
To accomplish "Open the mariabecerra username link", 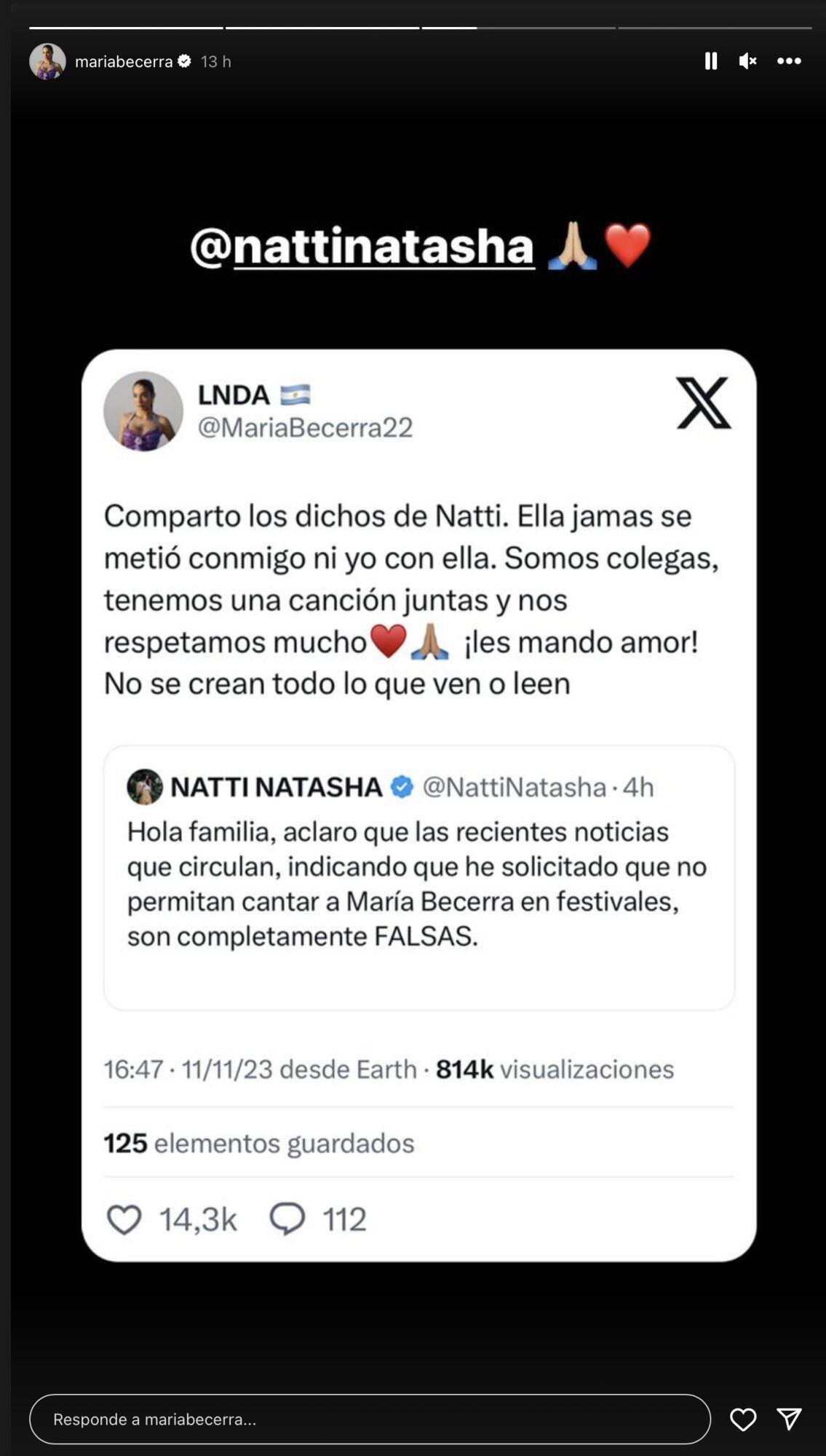I will coord(124,62).
